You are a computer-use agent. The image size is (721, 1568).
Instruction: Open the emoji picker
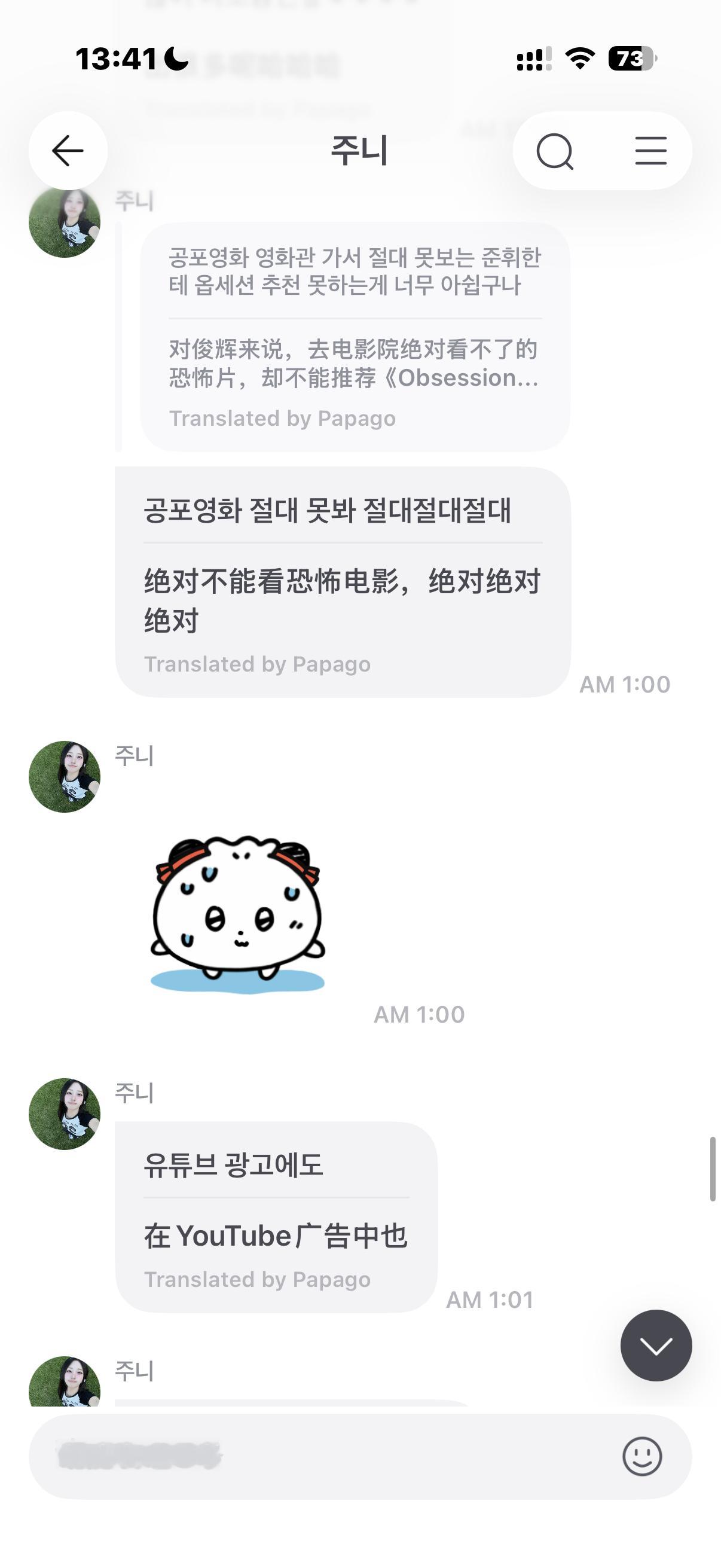click(642, 1457)
